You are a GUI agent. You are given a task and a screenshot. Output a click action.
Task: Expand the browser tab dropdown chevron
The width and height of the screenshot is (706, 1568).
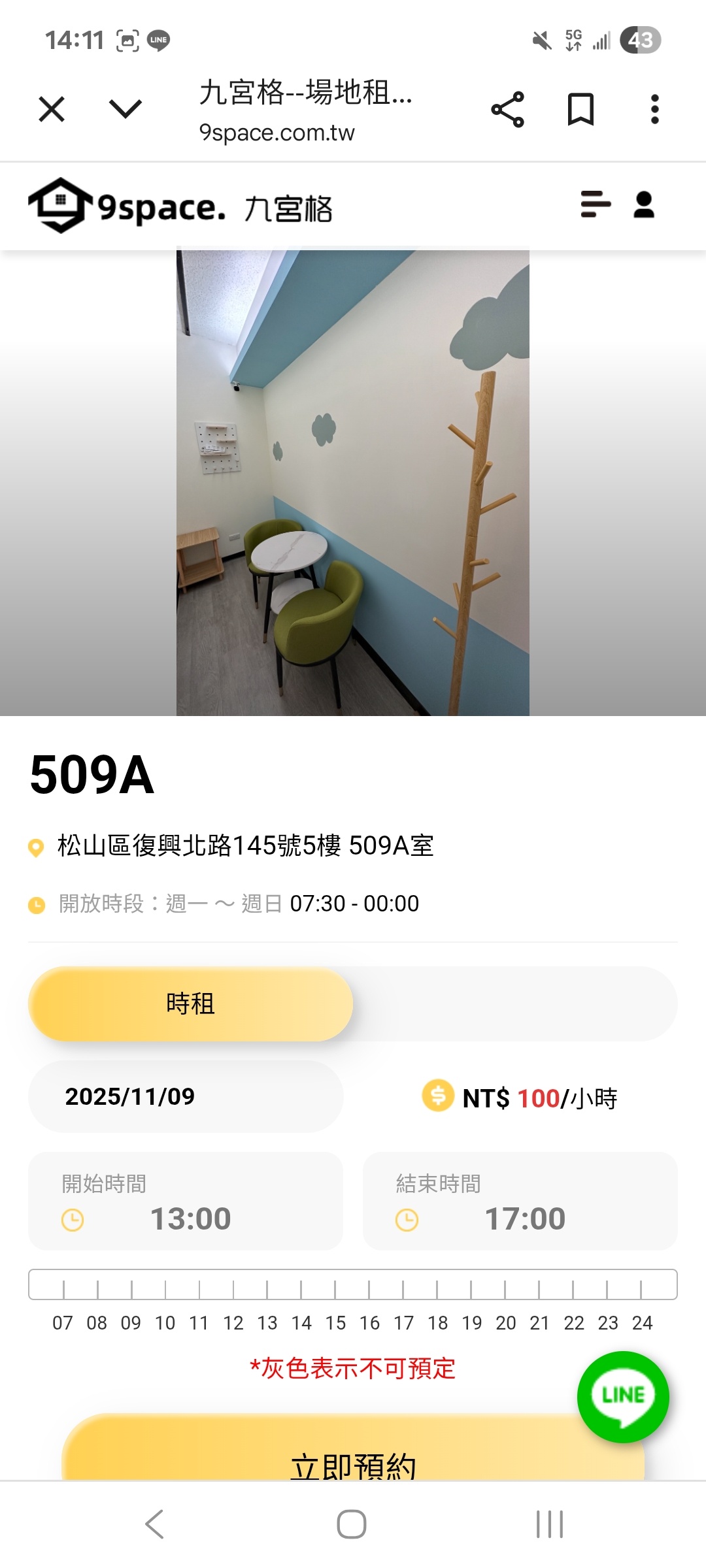(126, 109)
